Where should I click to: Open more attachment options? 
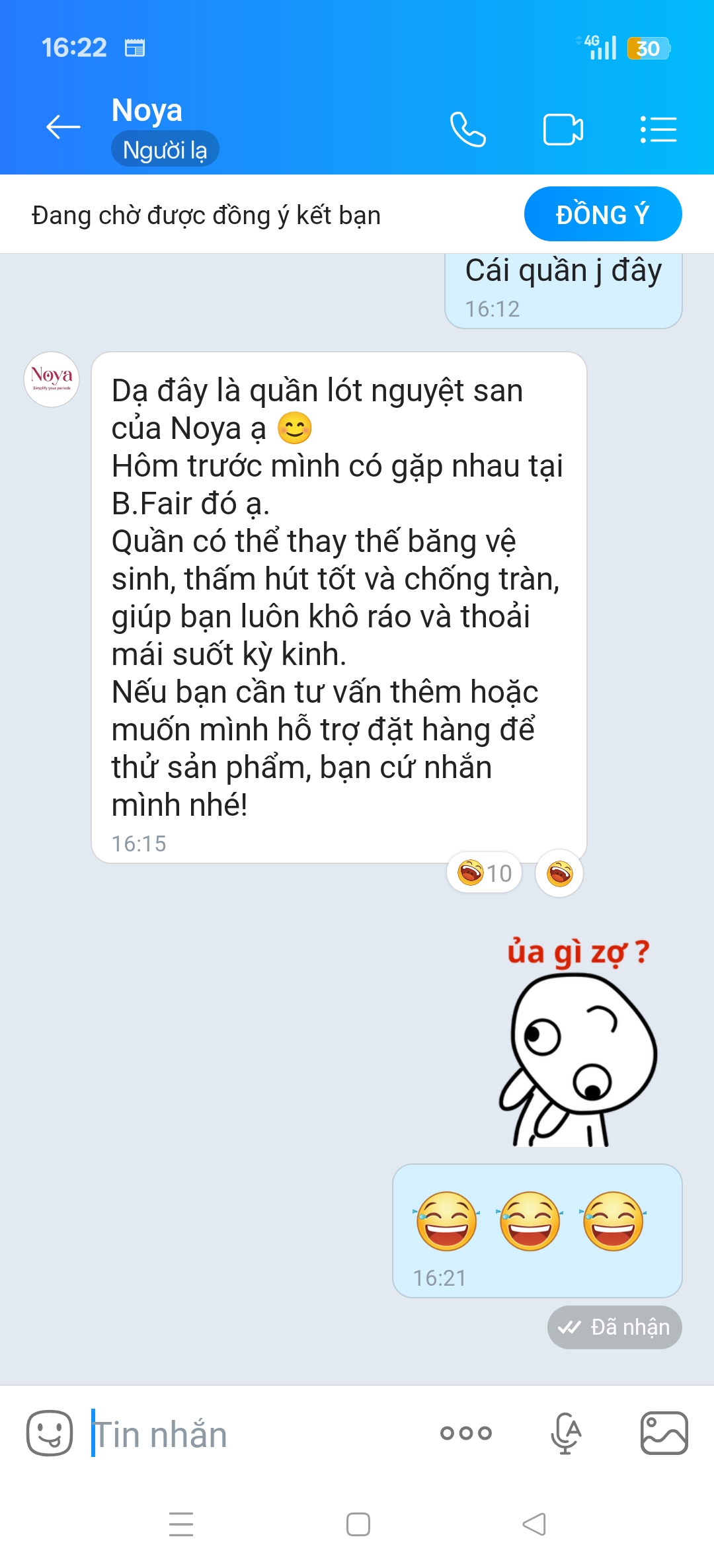pyautogui.click(x=466, y=1433)
